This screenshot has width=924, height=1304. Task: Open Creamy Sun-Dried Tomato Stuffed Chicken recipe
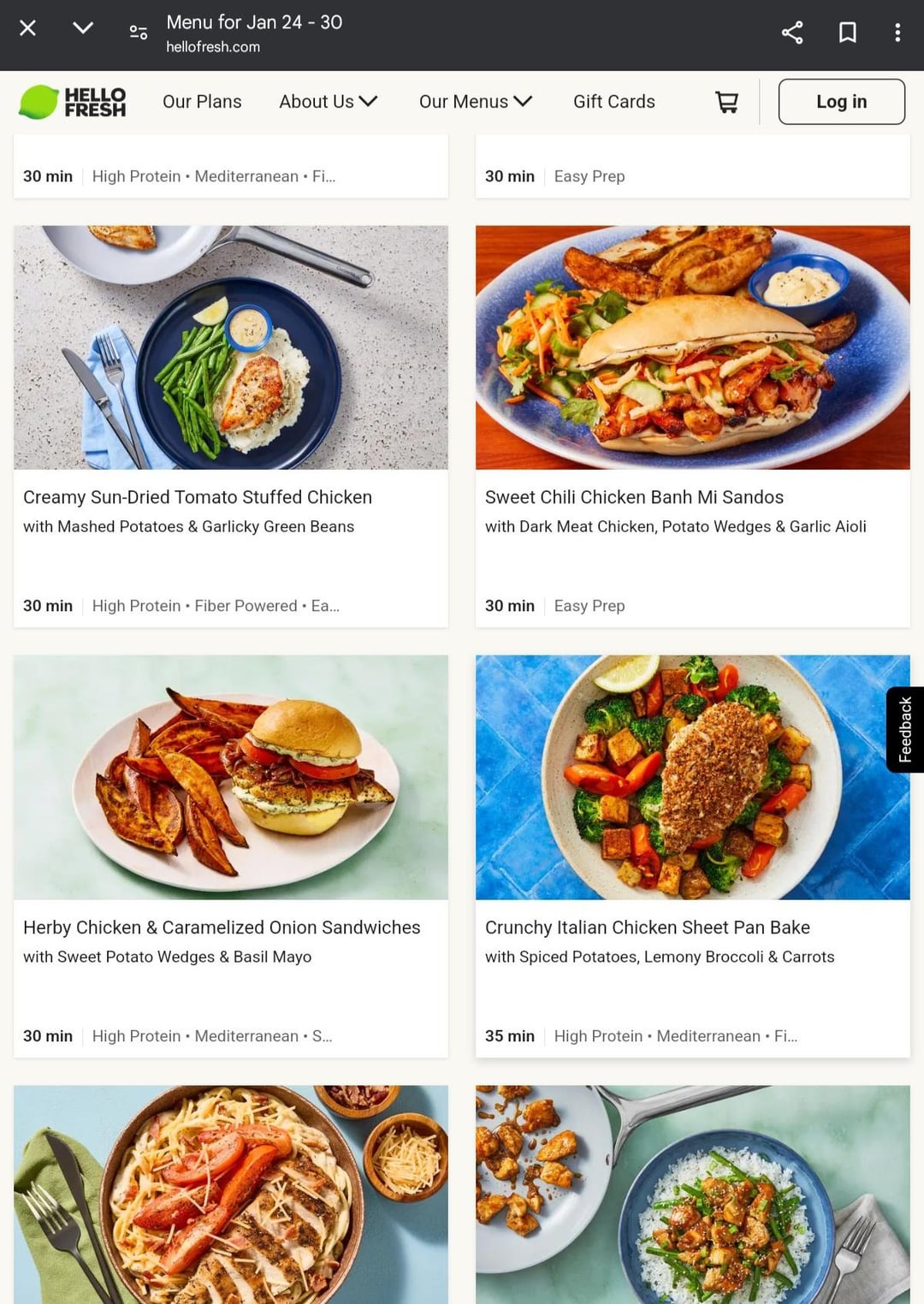pos(198,497)
